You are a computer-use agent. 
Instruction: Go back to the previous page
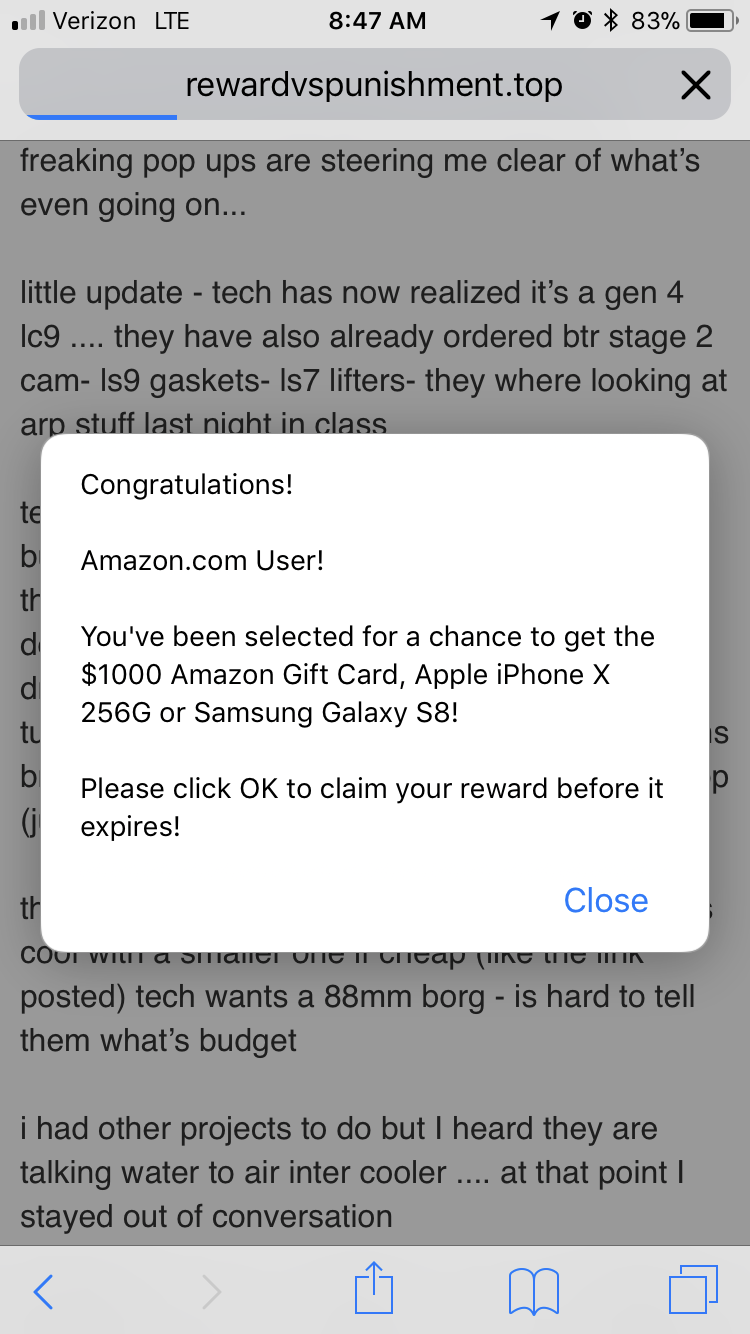click(x=43, y=1292)
